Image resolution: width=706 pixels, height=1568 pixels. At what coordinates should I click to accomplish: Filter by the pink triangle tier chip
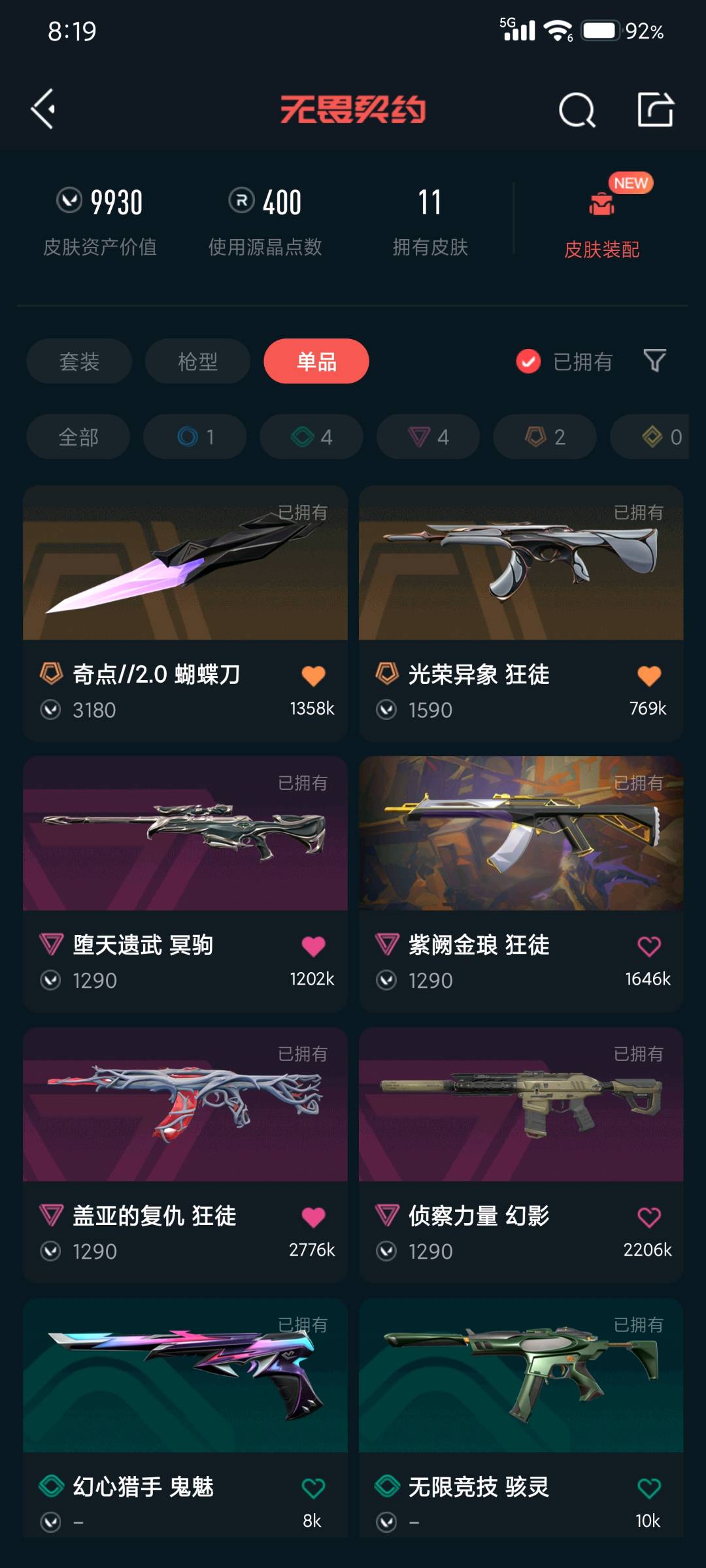click(x=428, y=436)
